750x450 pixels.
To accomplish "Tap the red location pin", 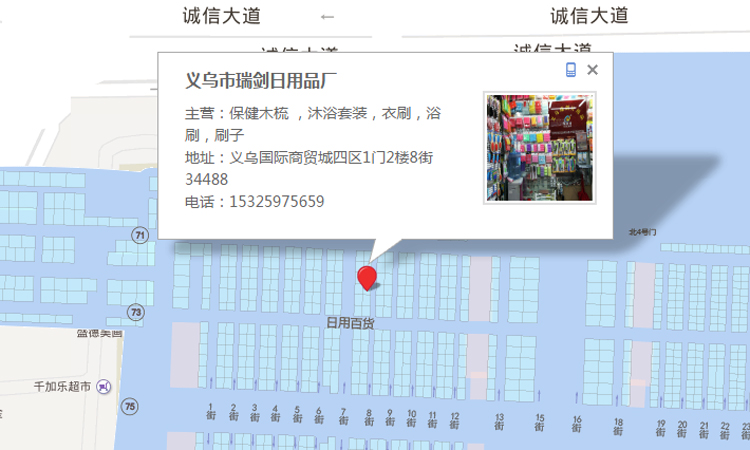I will [x=367, y=277].
